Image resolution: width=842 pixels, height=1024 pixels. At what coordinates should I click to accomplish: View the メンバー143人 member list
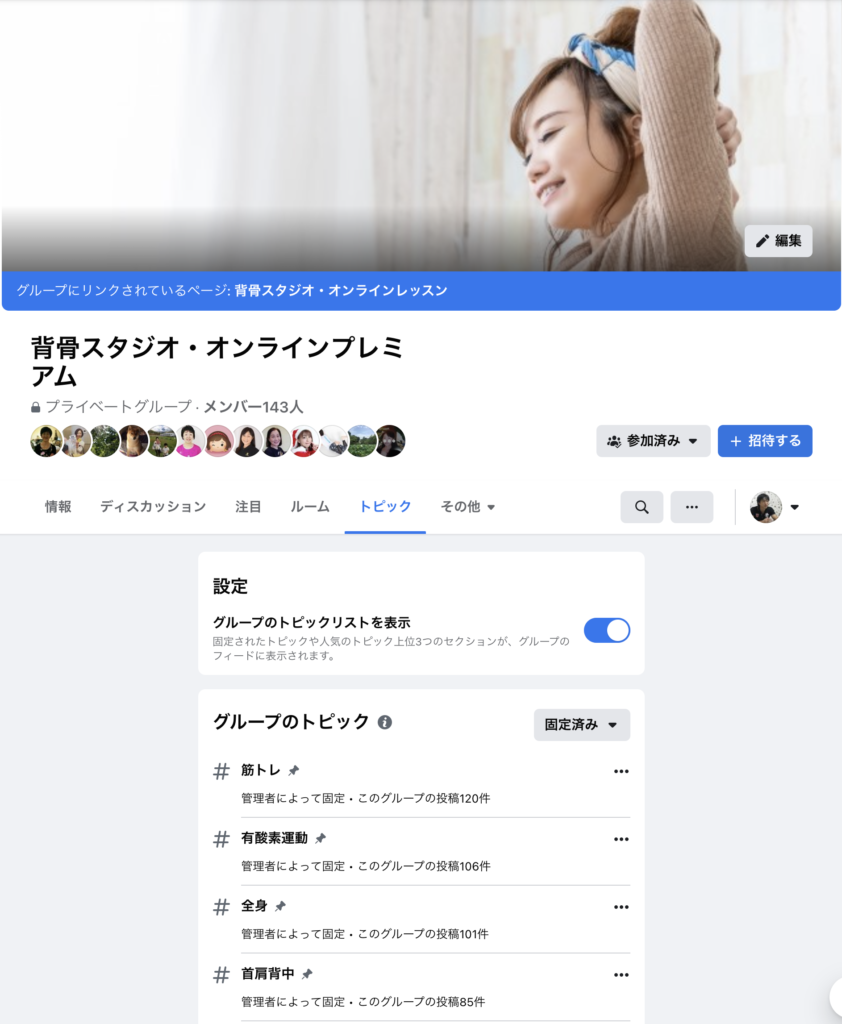pyautogui.click(x=253, y=407)
